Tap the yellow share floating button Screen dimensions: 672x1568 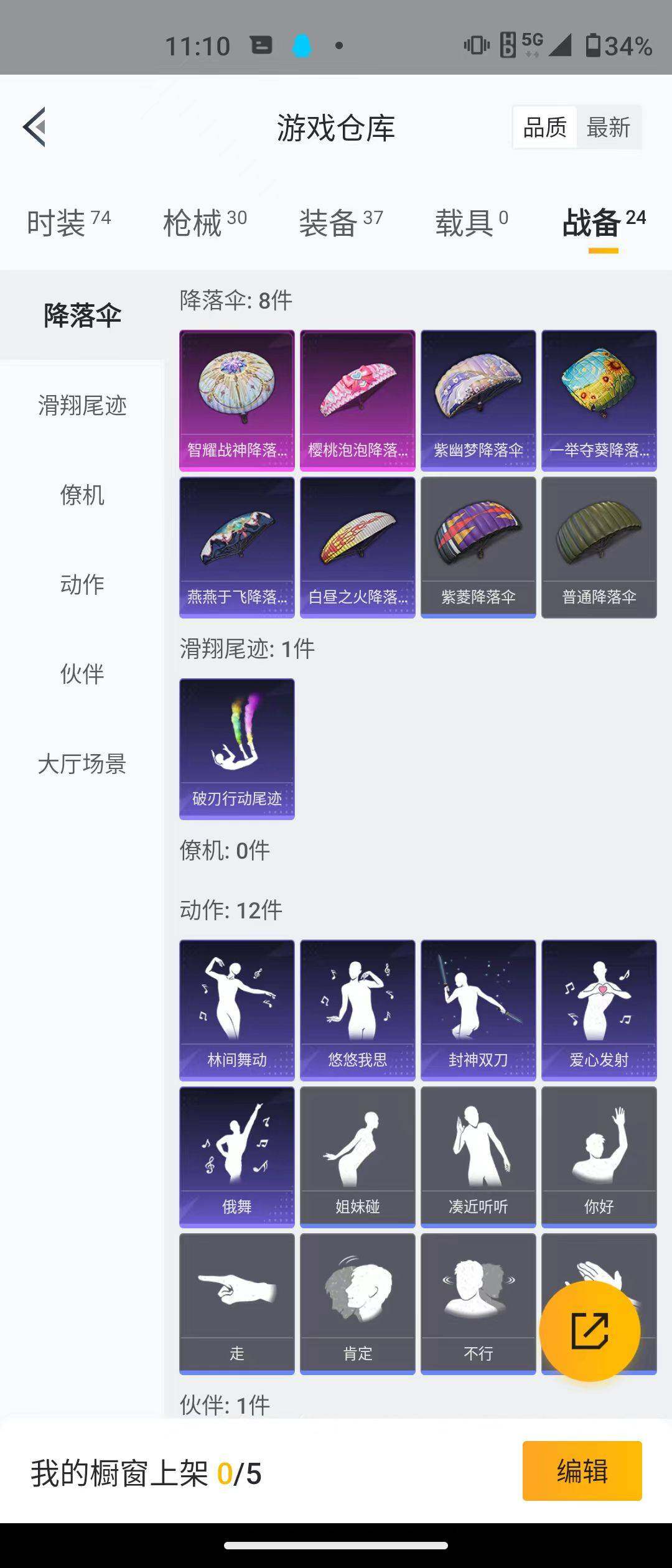(589, 1331)
